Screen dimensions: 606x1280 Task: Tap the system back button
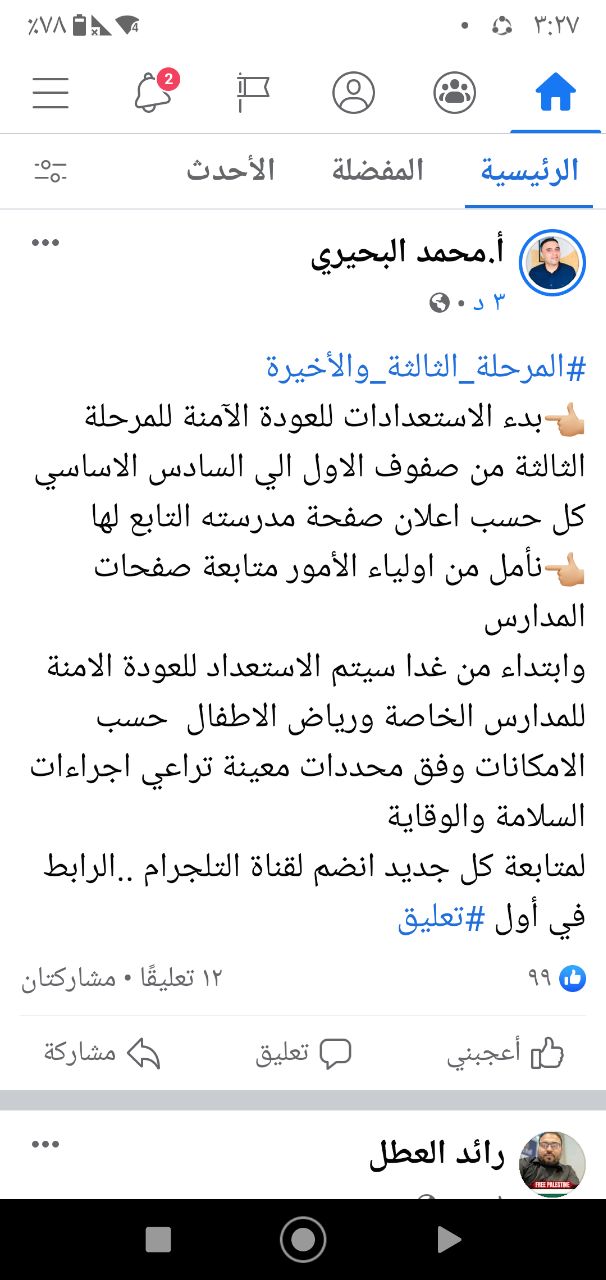point(449,1240)
